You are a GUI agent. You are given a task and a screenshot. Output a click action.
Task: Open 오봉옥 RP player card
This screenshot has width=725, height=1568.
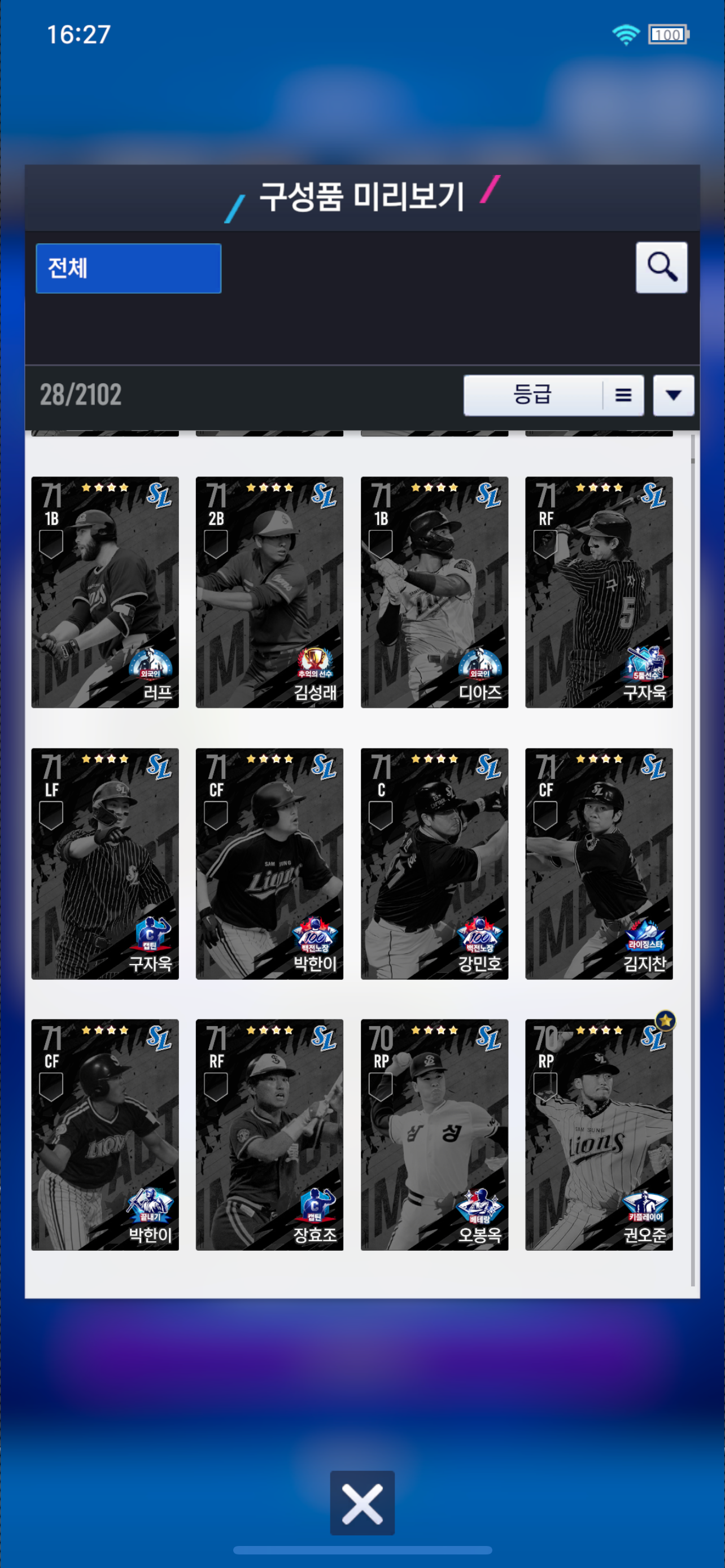(434, 1135)
